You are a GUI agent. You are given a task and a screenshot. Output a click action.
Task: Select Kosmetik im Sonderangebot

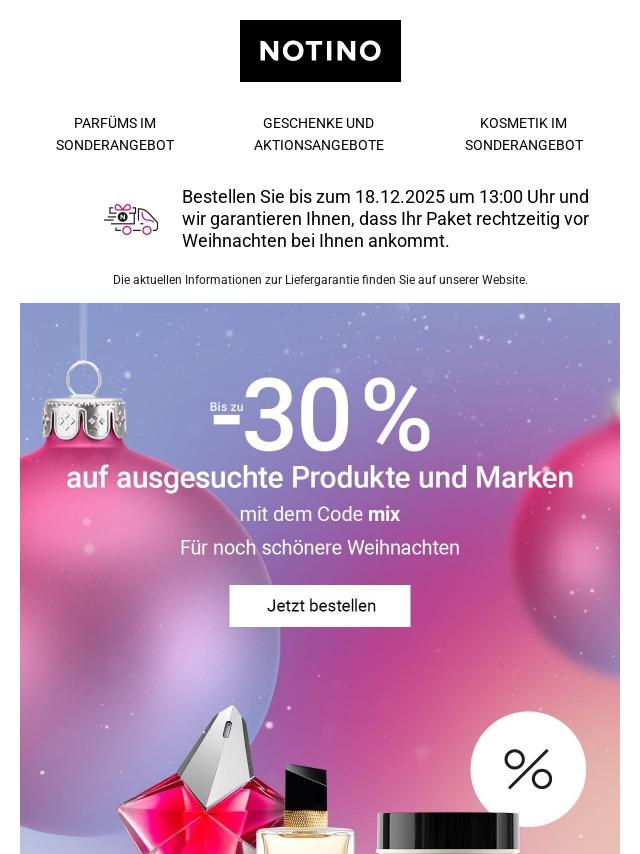pos(524,134)
